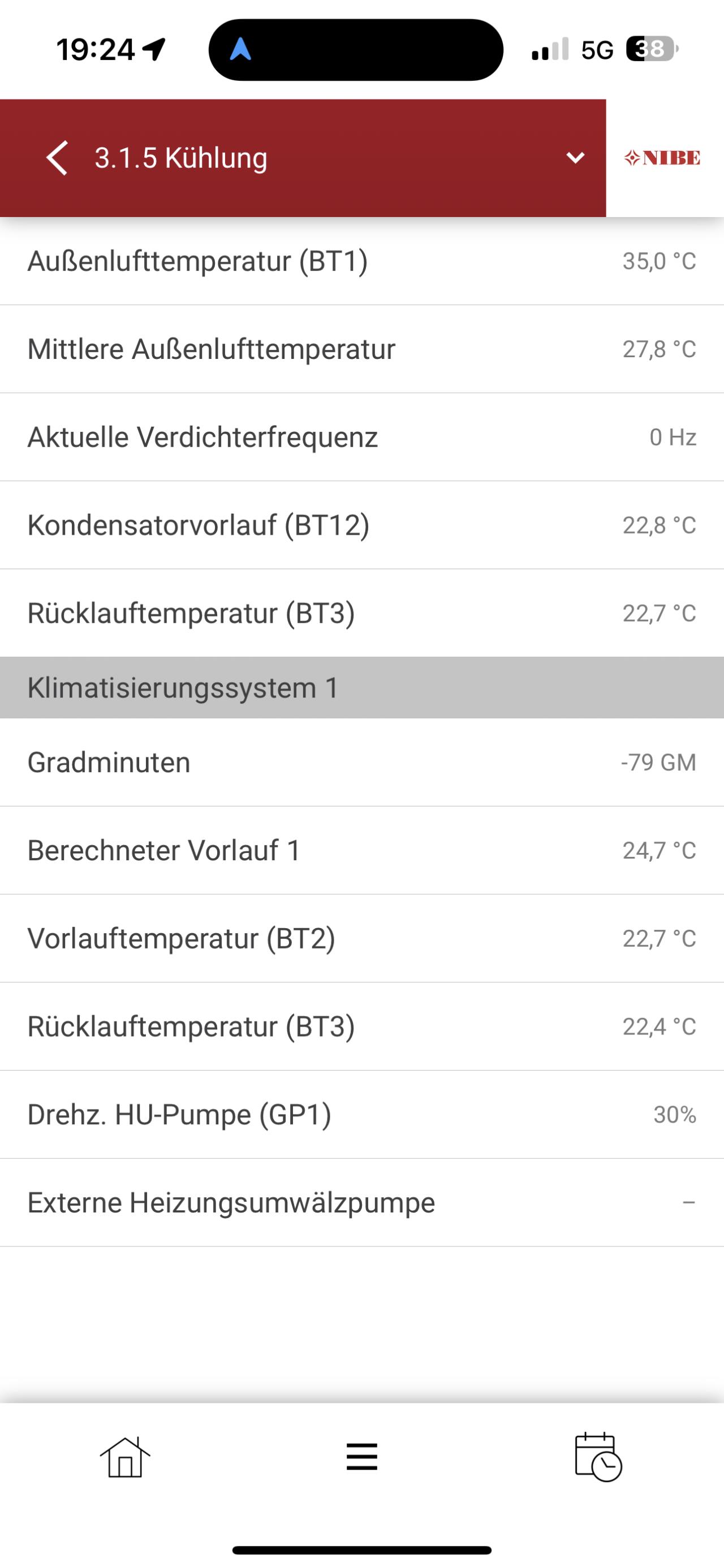The width and height of the screenshot is (724, 1568).
Task: Expand the 3.1.5 Kühlung dropdown chevron
Action: (575, 158)
